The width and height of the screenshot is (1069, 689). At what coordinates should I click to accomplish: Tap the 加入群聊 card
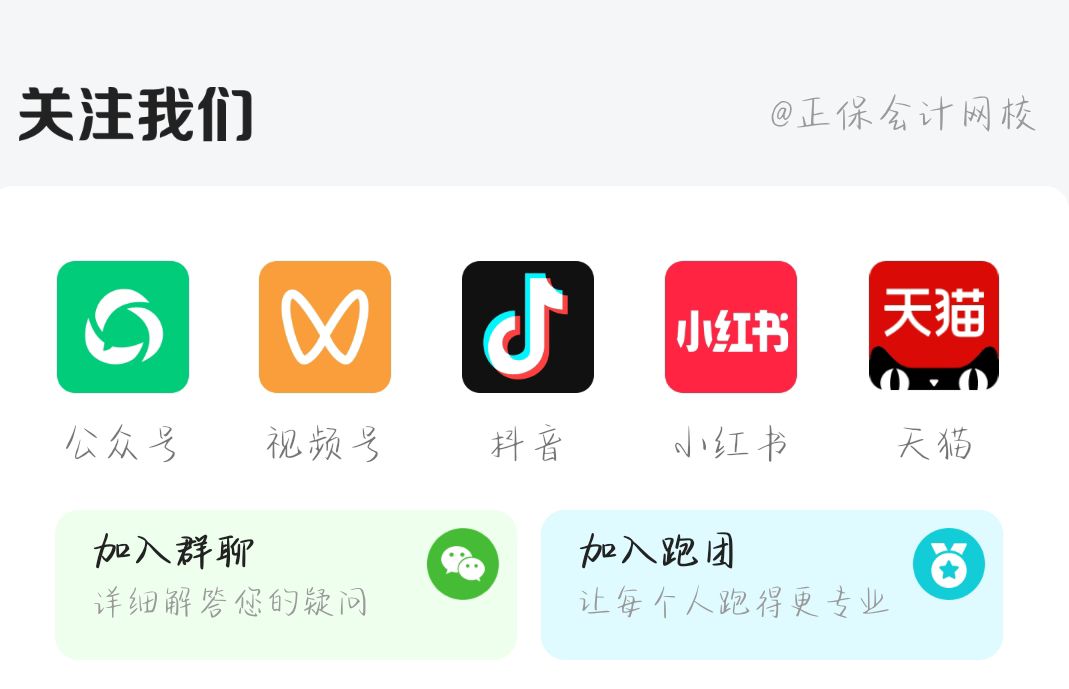pyautogui.click(x=286, y=584)
